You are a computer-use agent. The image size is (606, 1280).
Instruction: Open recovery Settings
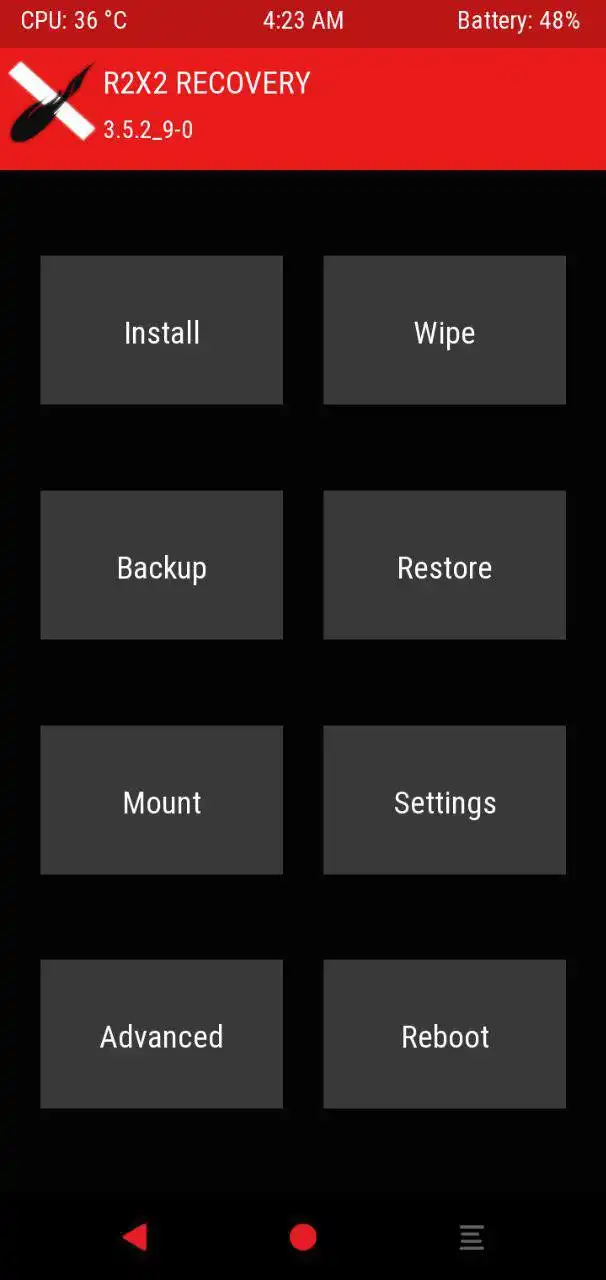[444, 800]
